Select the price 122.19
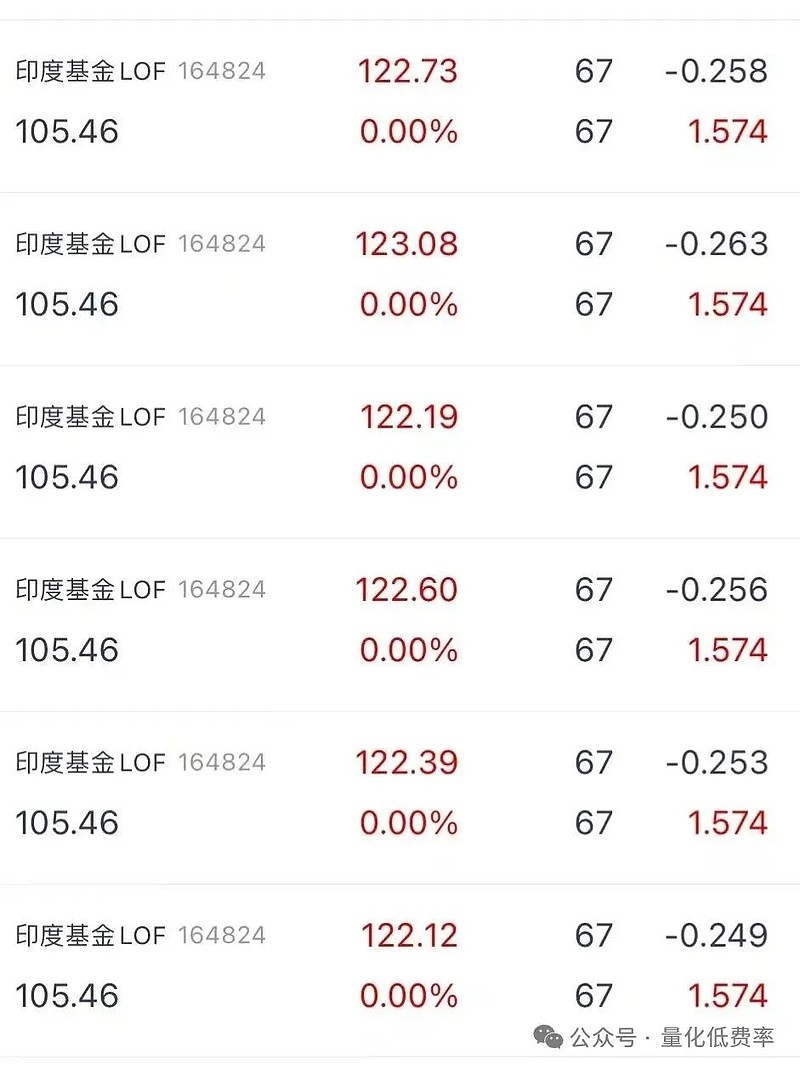 tap(408, 416)
